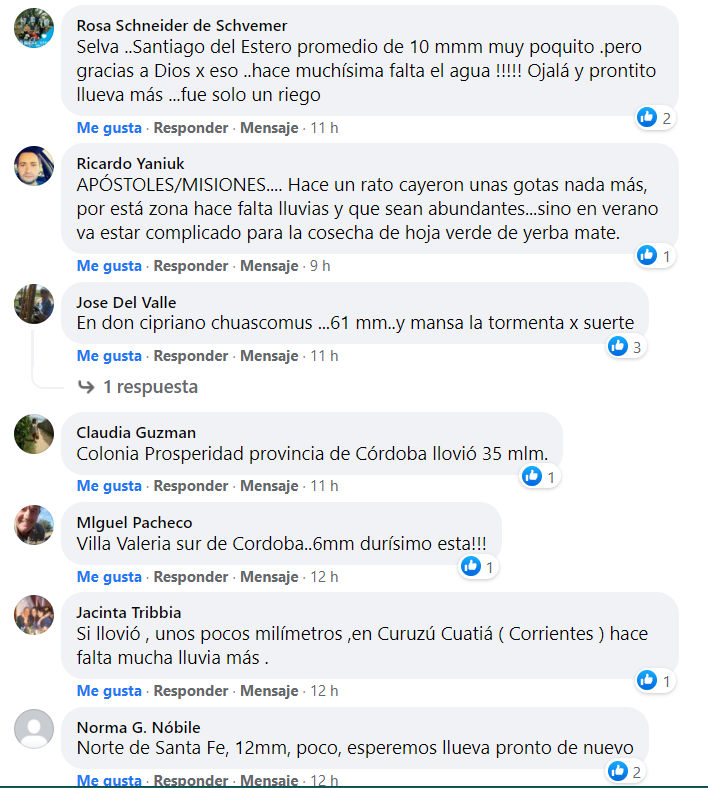The image size is (708, 788).
Task: Like Ricardo Yaniuk's comment
Action: coord(109,266)
